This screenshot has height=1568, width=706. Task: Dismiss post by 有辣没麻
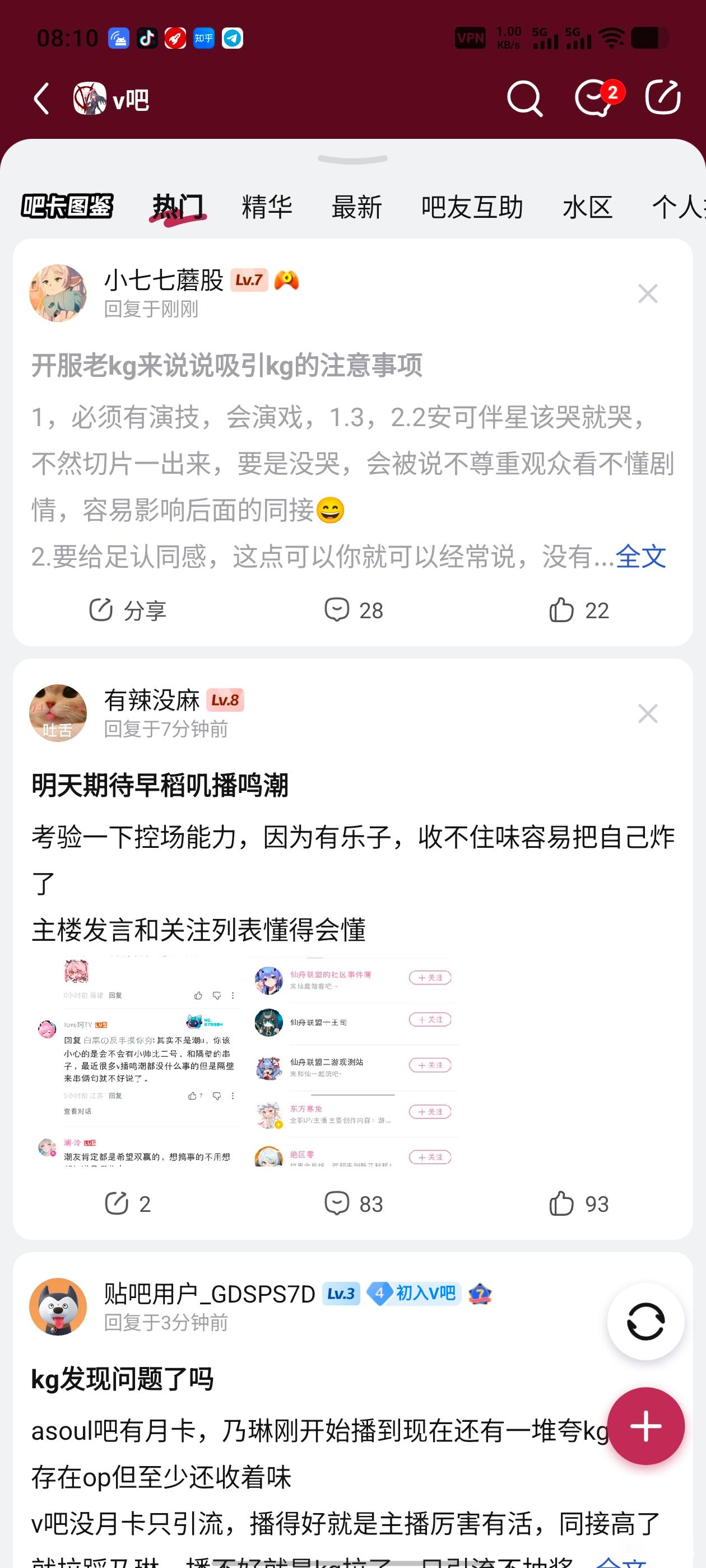648,713
